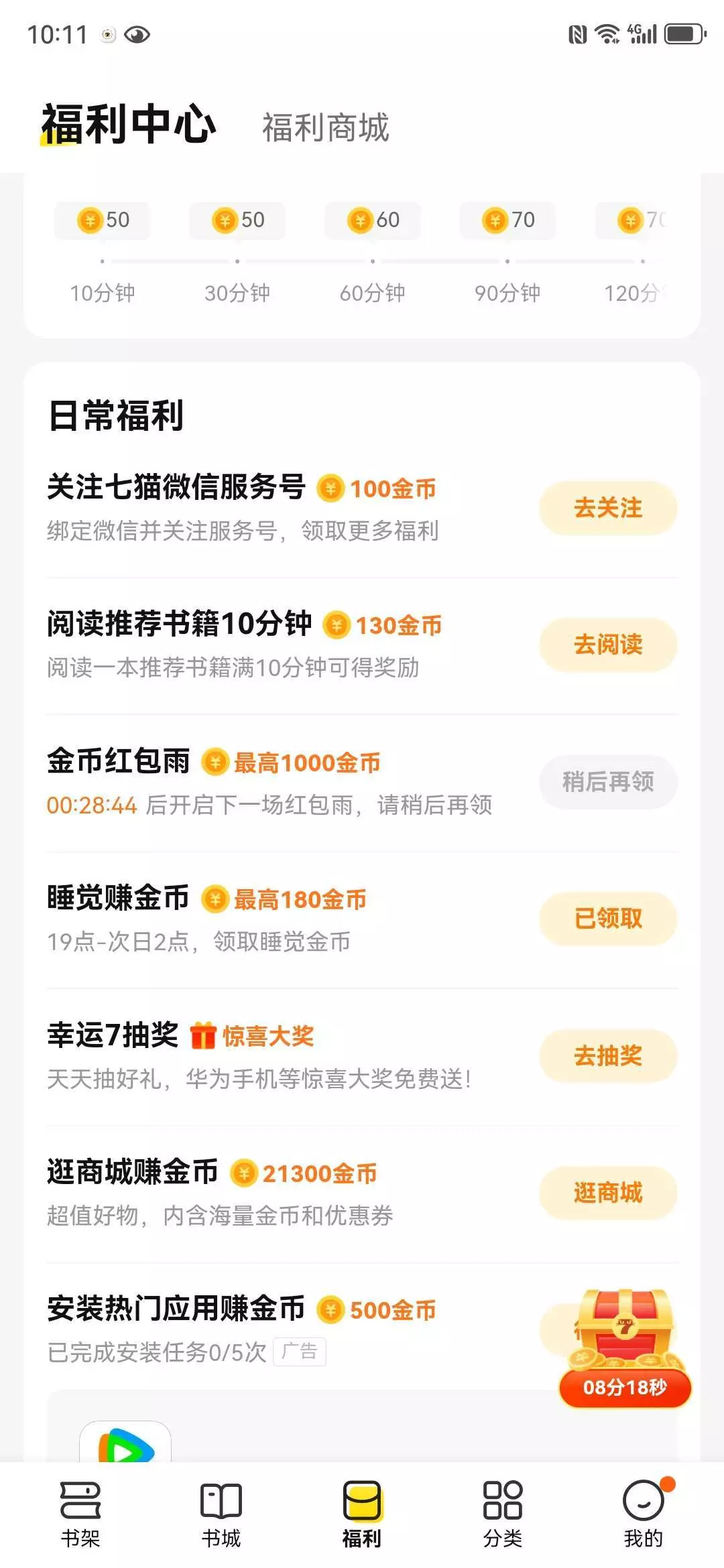The width and height of the screenshot is (724, 1568).
Task: Open the Tencent Video app install card
Action: click(x=125, y=1444)
